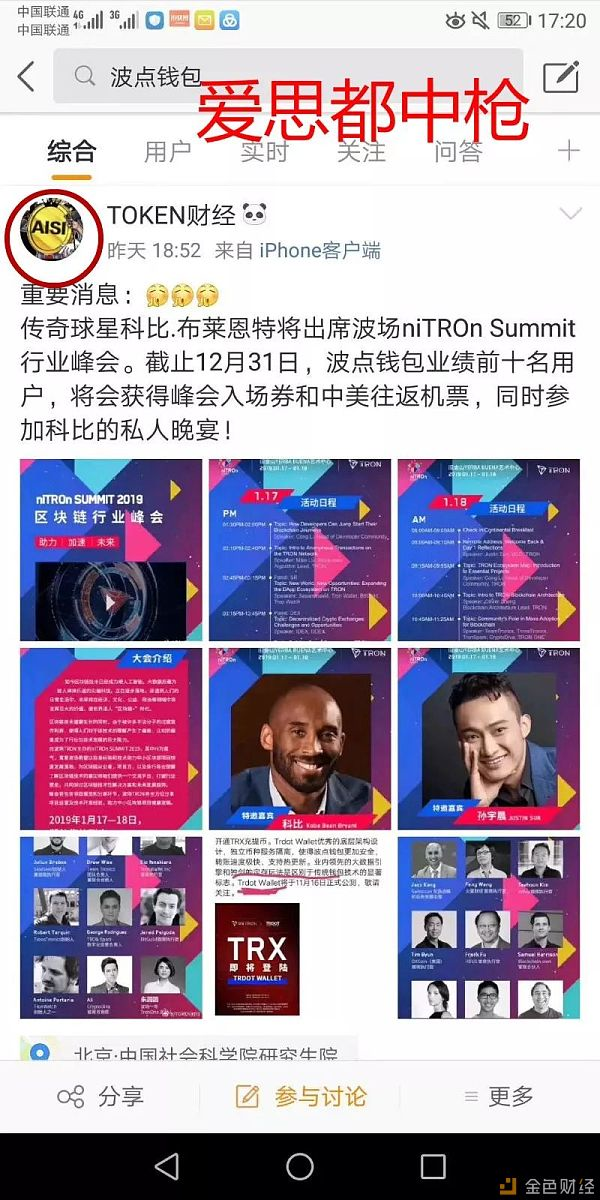Switch to the 问答 tab
Screen dimensions: 600x1200
click(x=458, y=151)
